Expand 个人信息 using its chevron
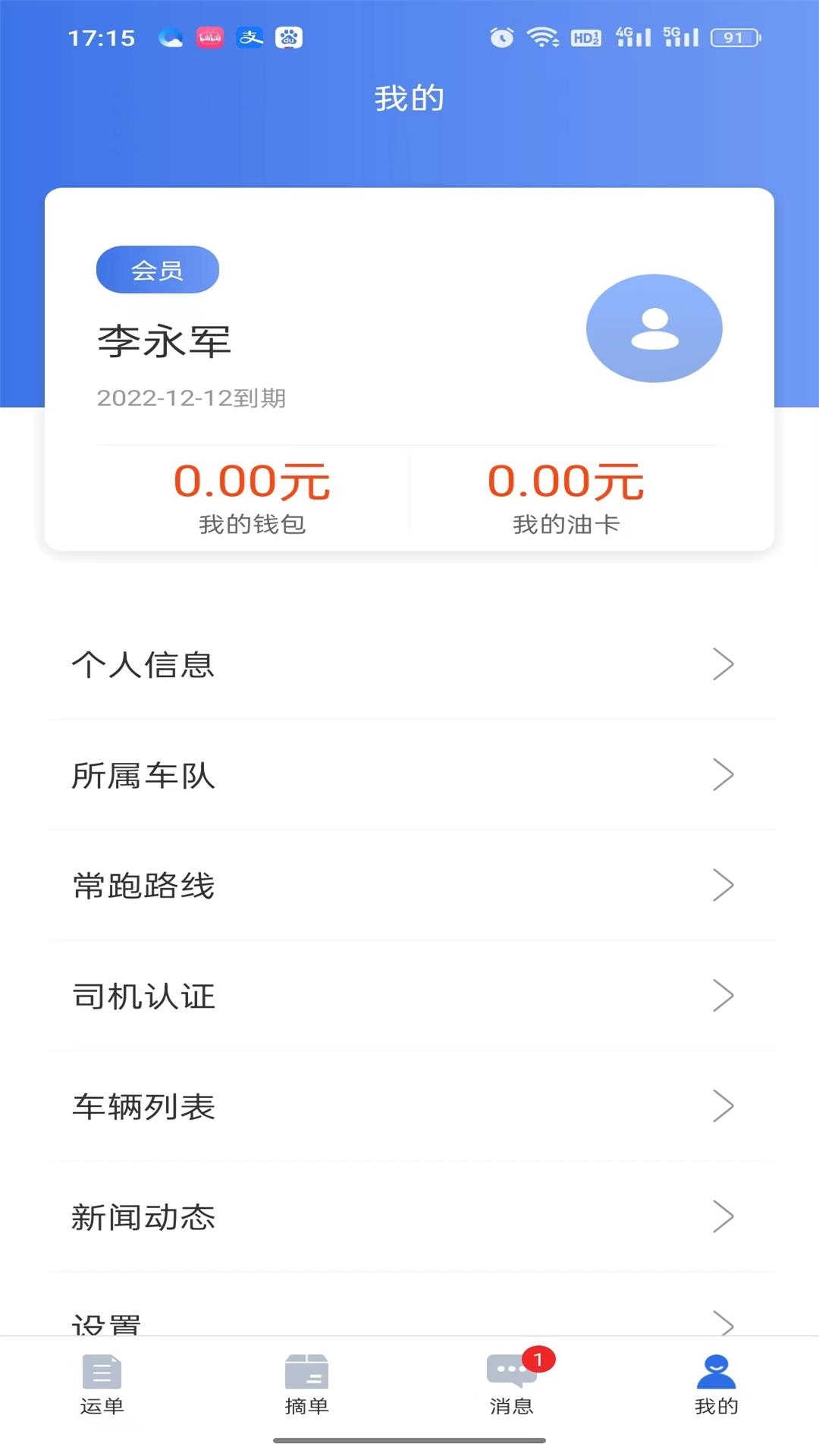819x1456 pixels. tap(723, 665)
